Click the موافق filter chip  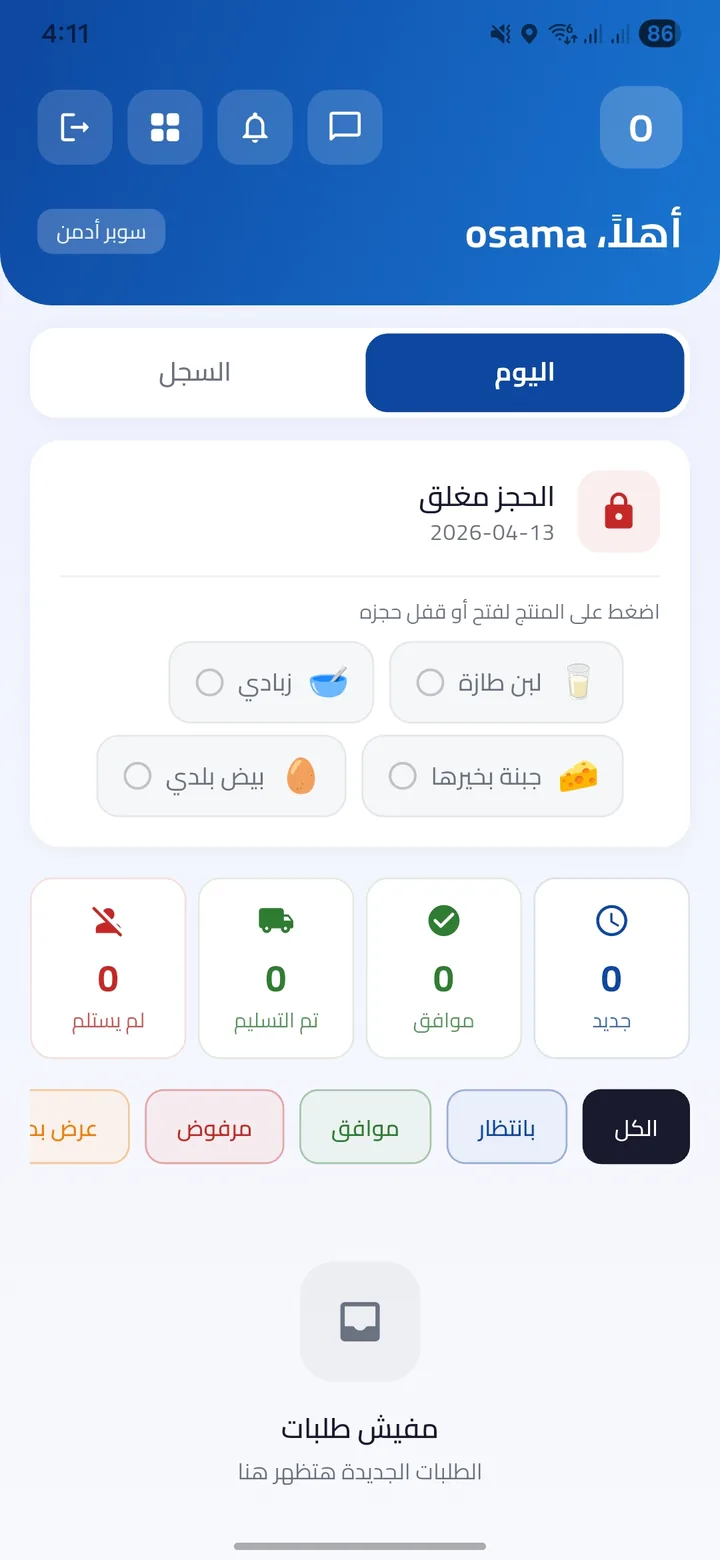(365, 1126)
